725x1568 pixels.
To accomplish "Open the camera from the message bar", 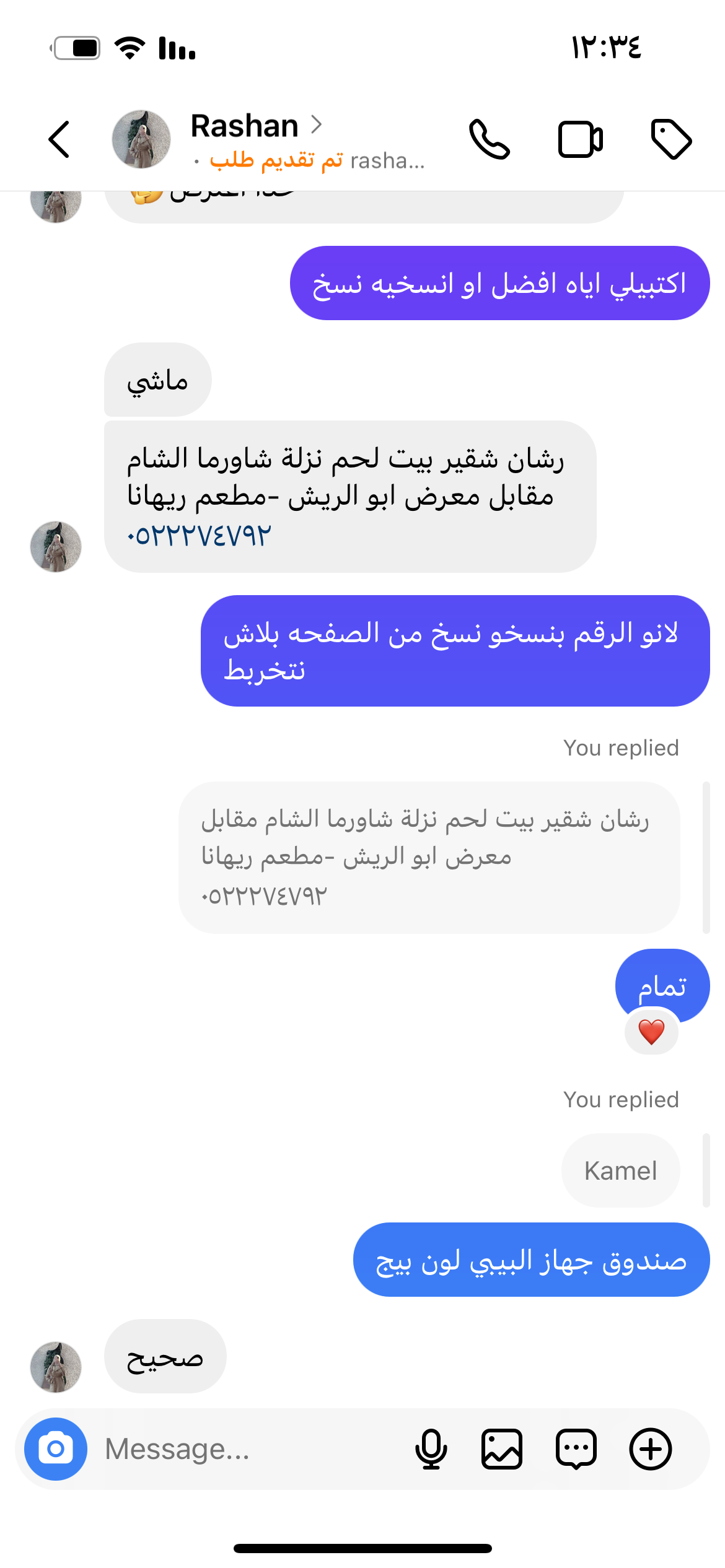I will (x=56, y=1449).
